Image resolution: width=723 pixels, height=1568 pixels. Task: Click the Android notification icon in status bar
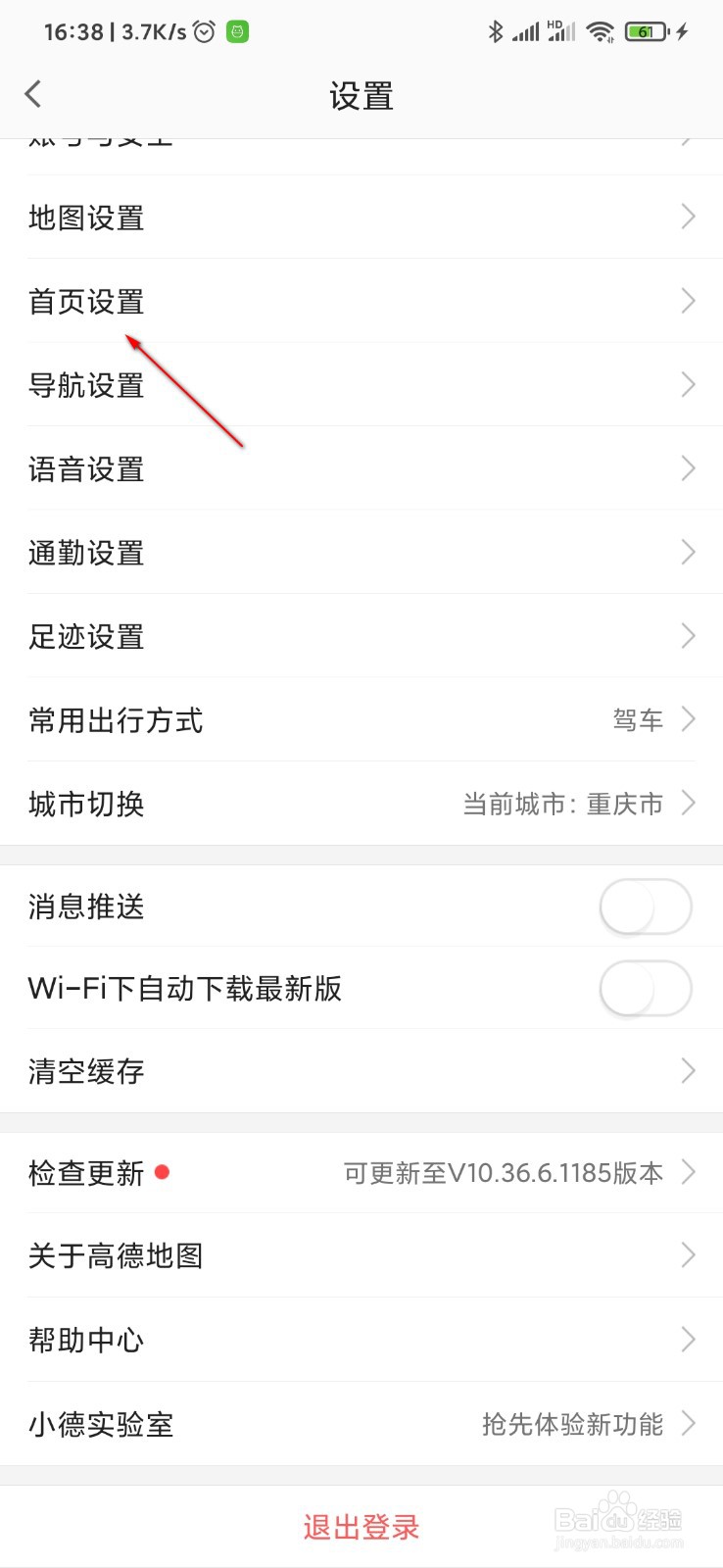tap(237, 31)
